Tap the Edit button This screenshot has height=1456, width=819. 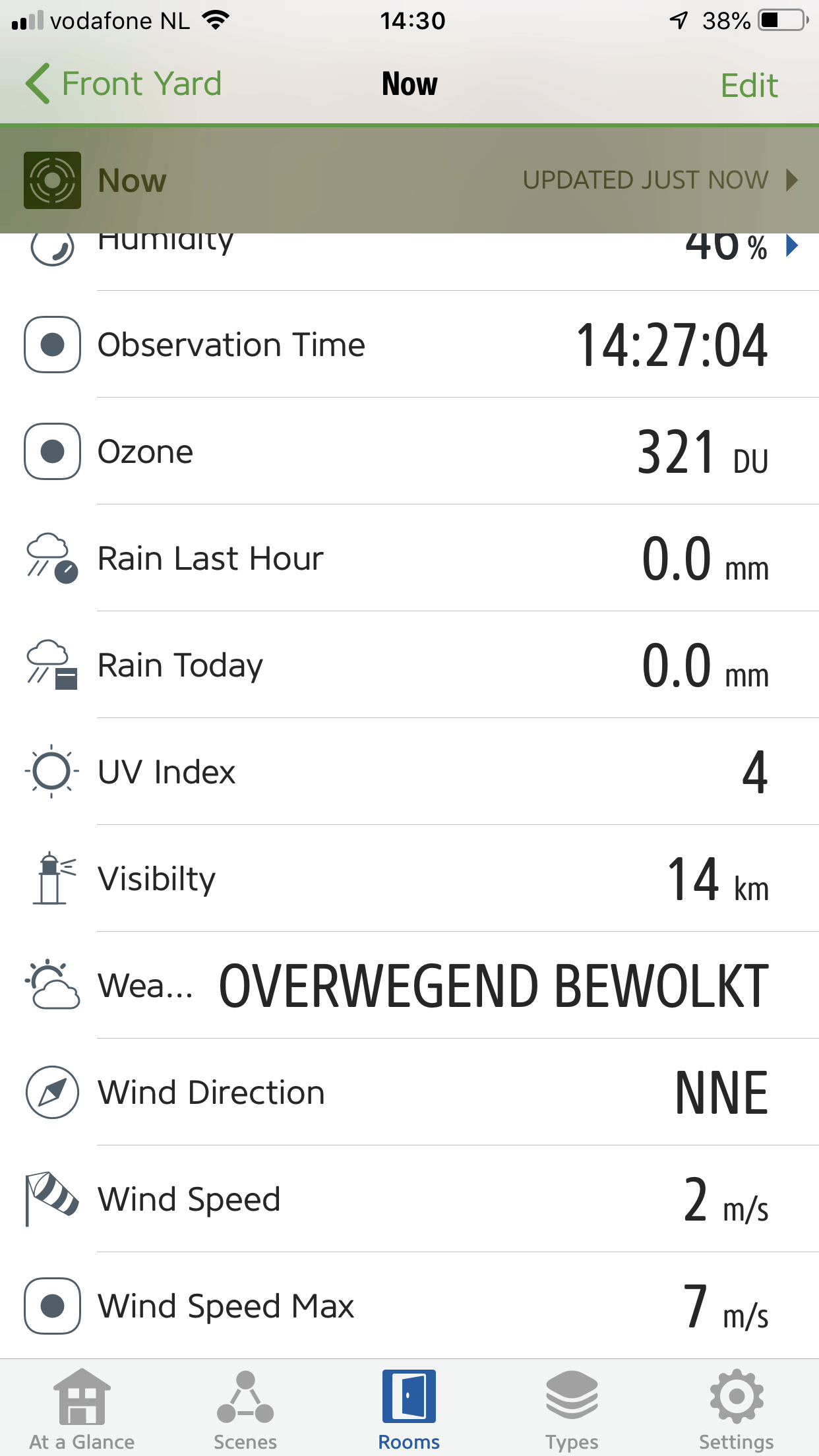pos(748,84)
